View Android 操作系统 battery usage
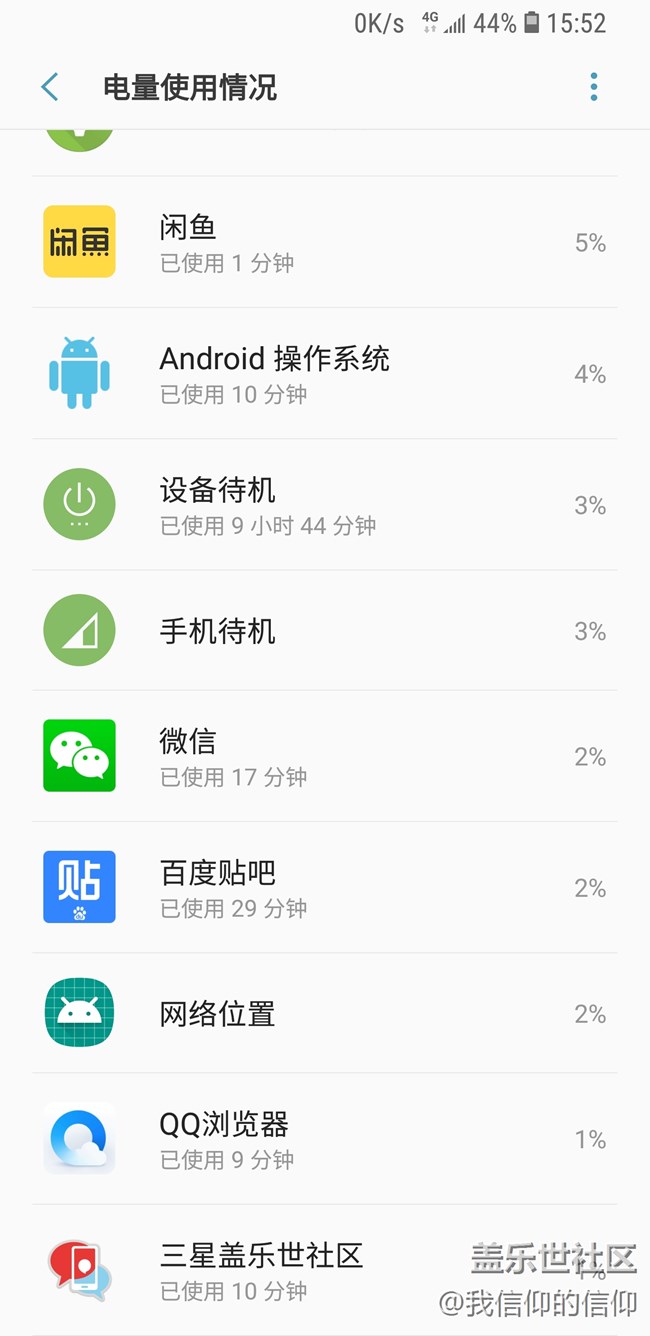Screen dimensions: 650x1336 324,373
